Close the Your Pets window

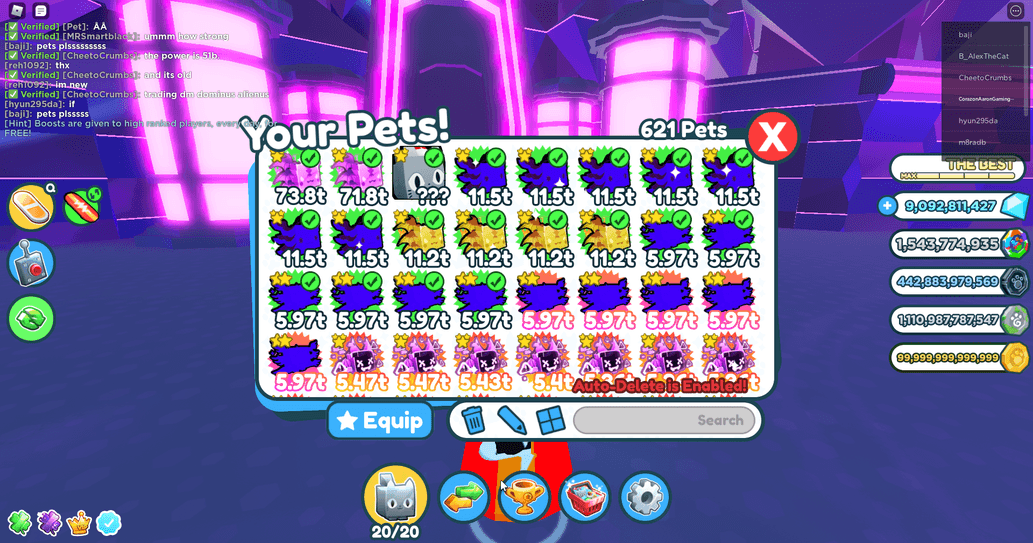click(772, 138)
